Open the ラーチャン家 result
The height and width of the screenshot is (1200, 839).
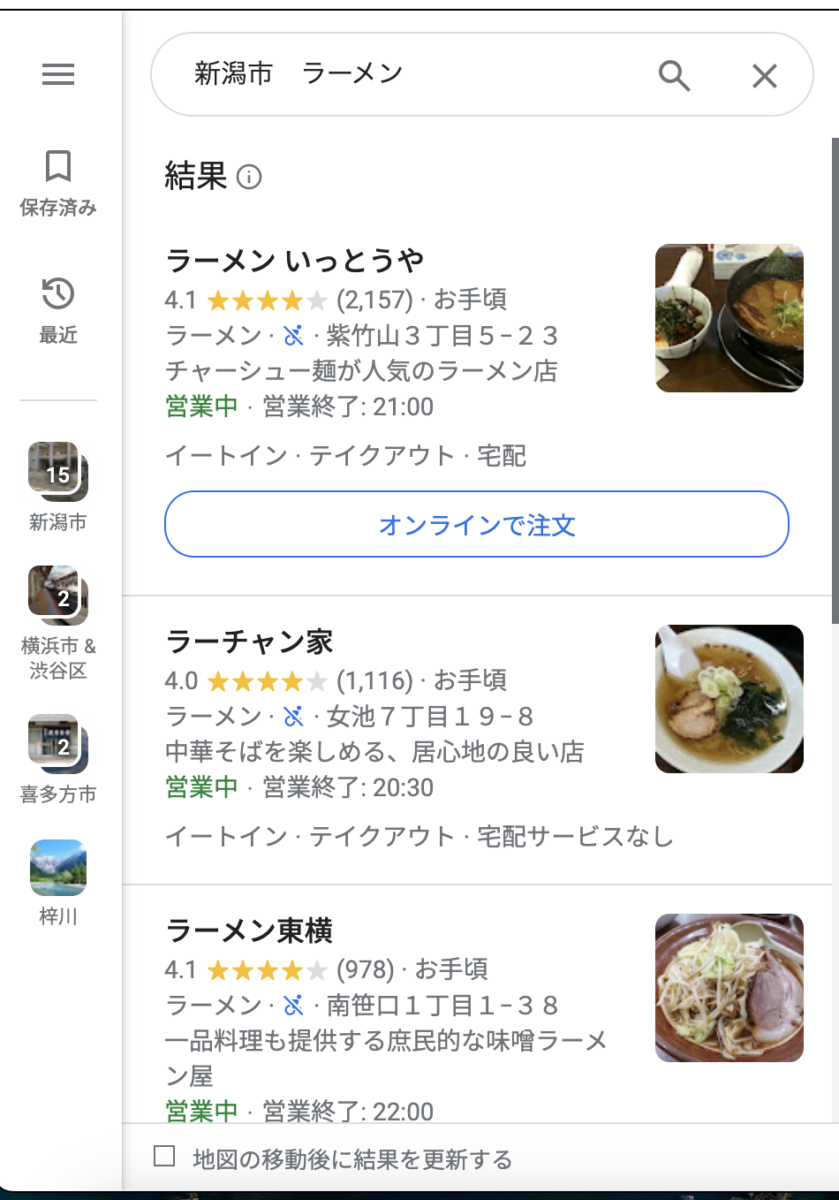(249, 641)
